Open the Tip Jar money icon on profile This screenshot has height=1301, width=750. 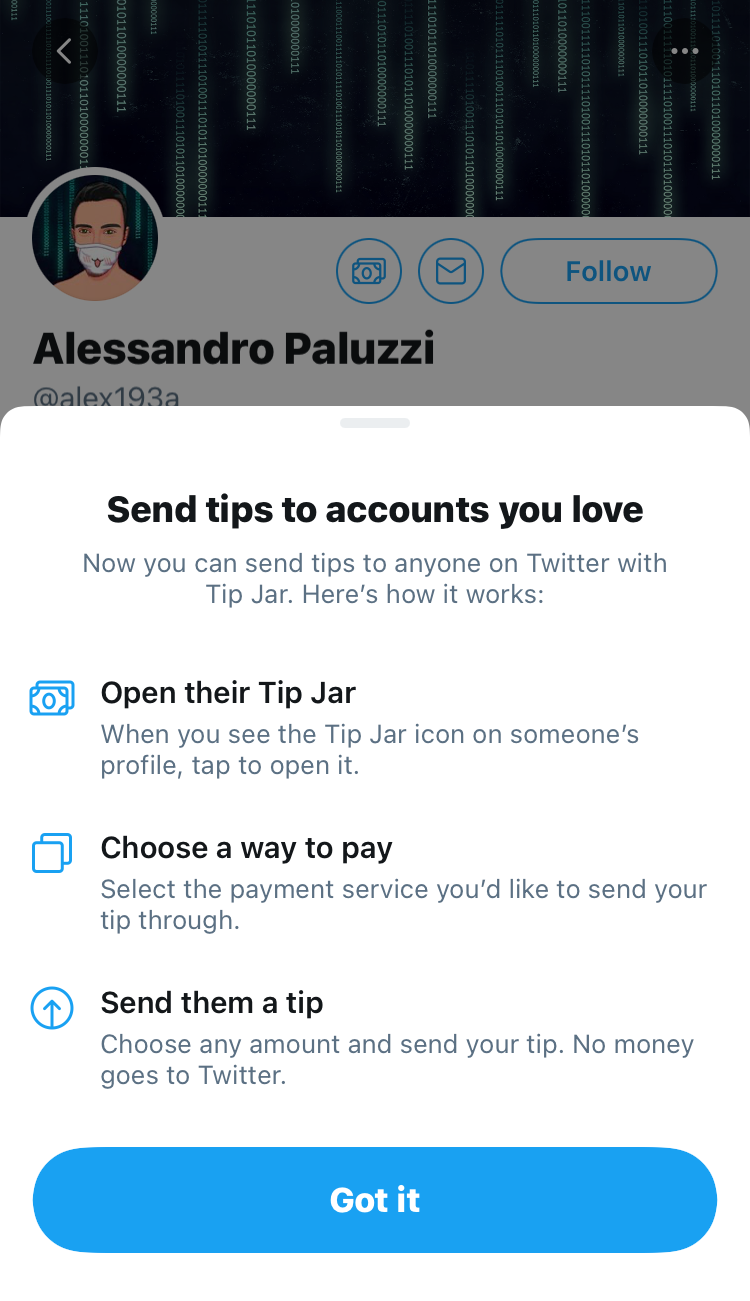tap(369, 271)
